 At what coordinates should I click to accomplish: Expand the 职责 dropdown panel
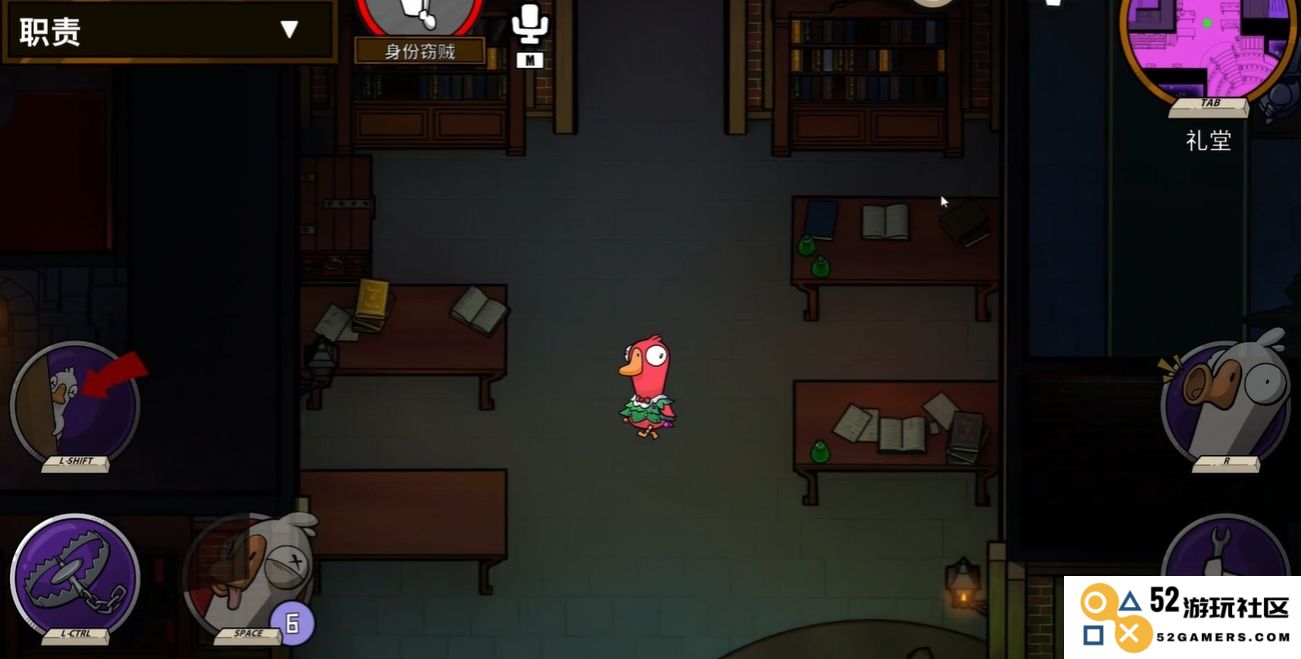pos(288,30)
